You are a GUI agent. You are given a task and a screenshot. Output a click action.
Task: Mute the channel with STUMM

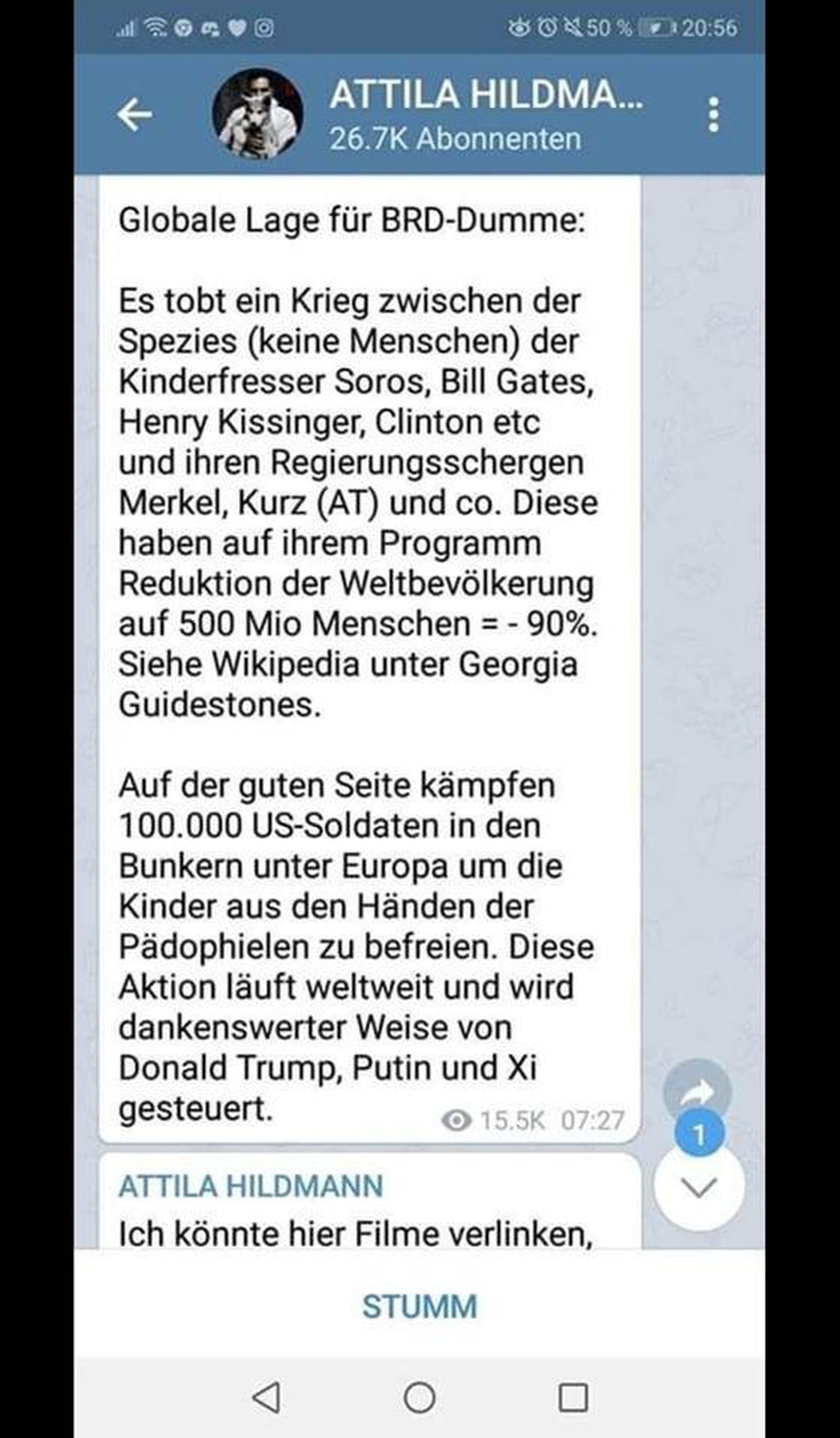419,1306
